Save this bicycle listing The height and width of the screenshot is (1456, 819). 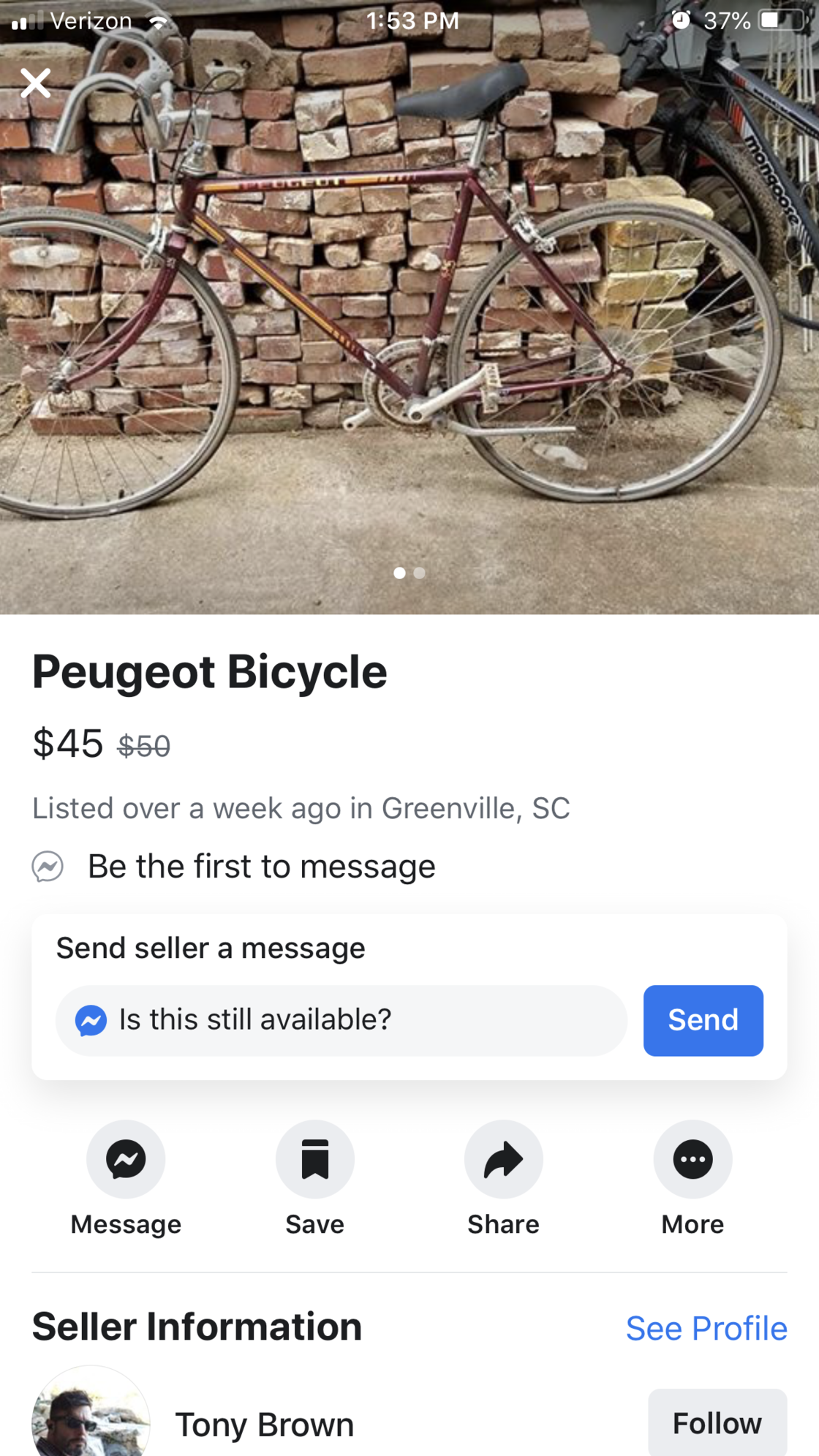click(314, 1160)
